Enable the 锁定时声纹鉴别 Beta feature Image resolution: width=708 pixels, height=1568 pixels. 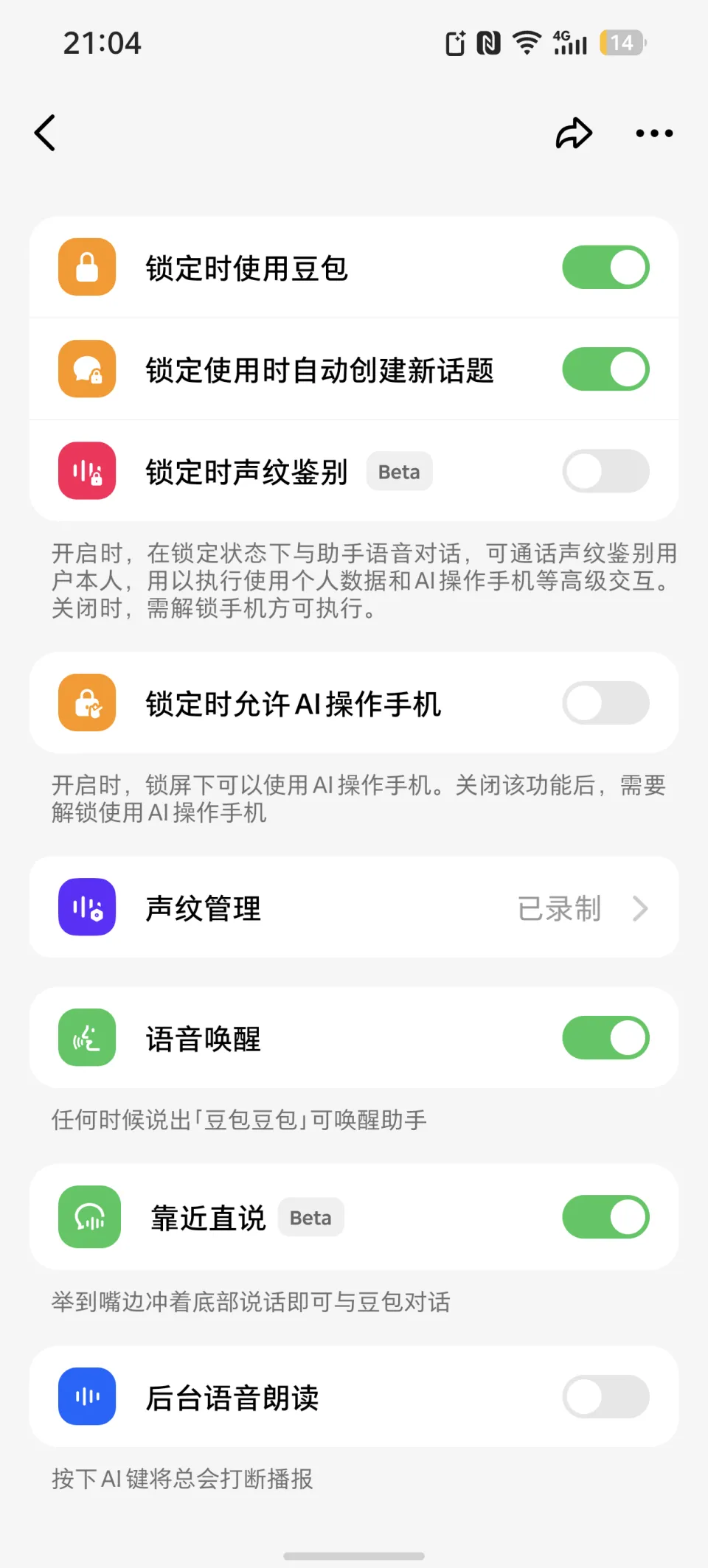605,471
